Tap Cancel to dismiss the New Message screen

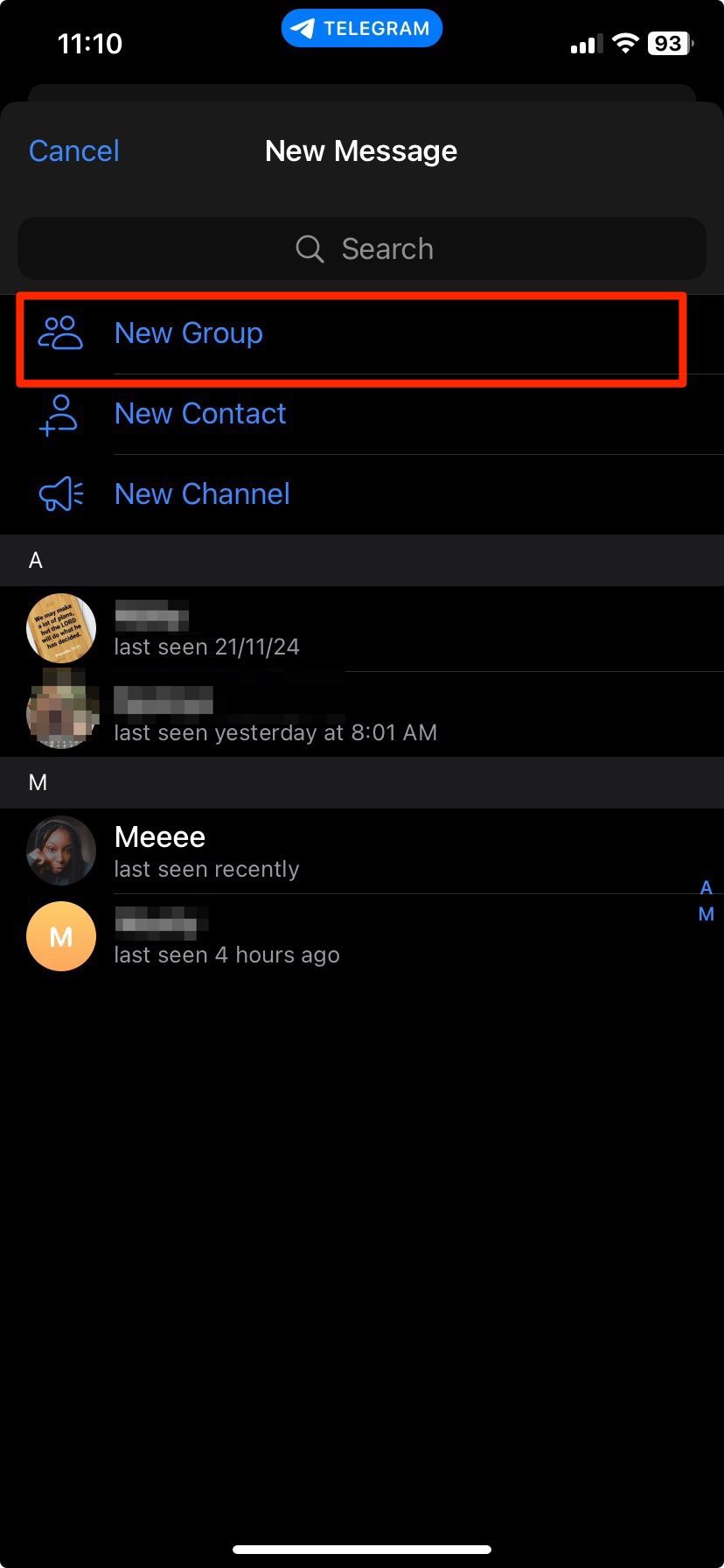click(x=73, y=150)
